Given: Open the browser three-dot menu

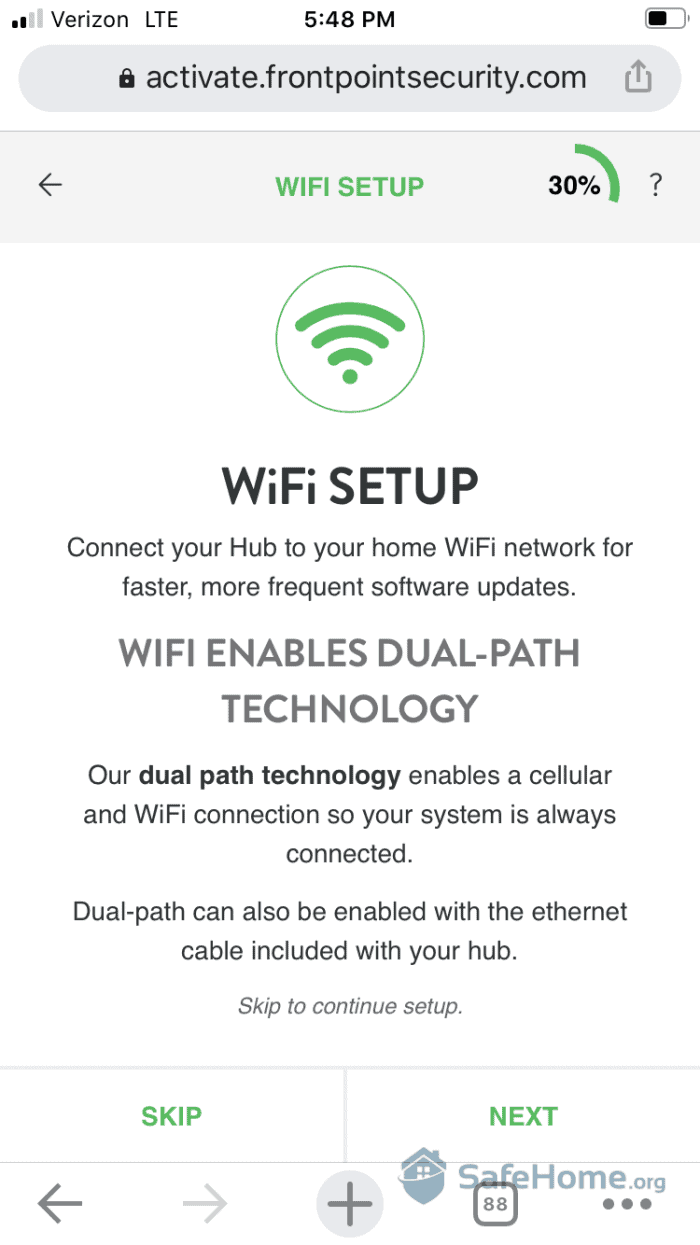Looking at the screenshot, I should [x=627, y=1204].
